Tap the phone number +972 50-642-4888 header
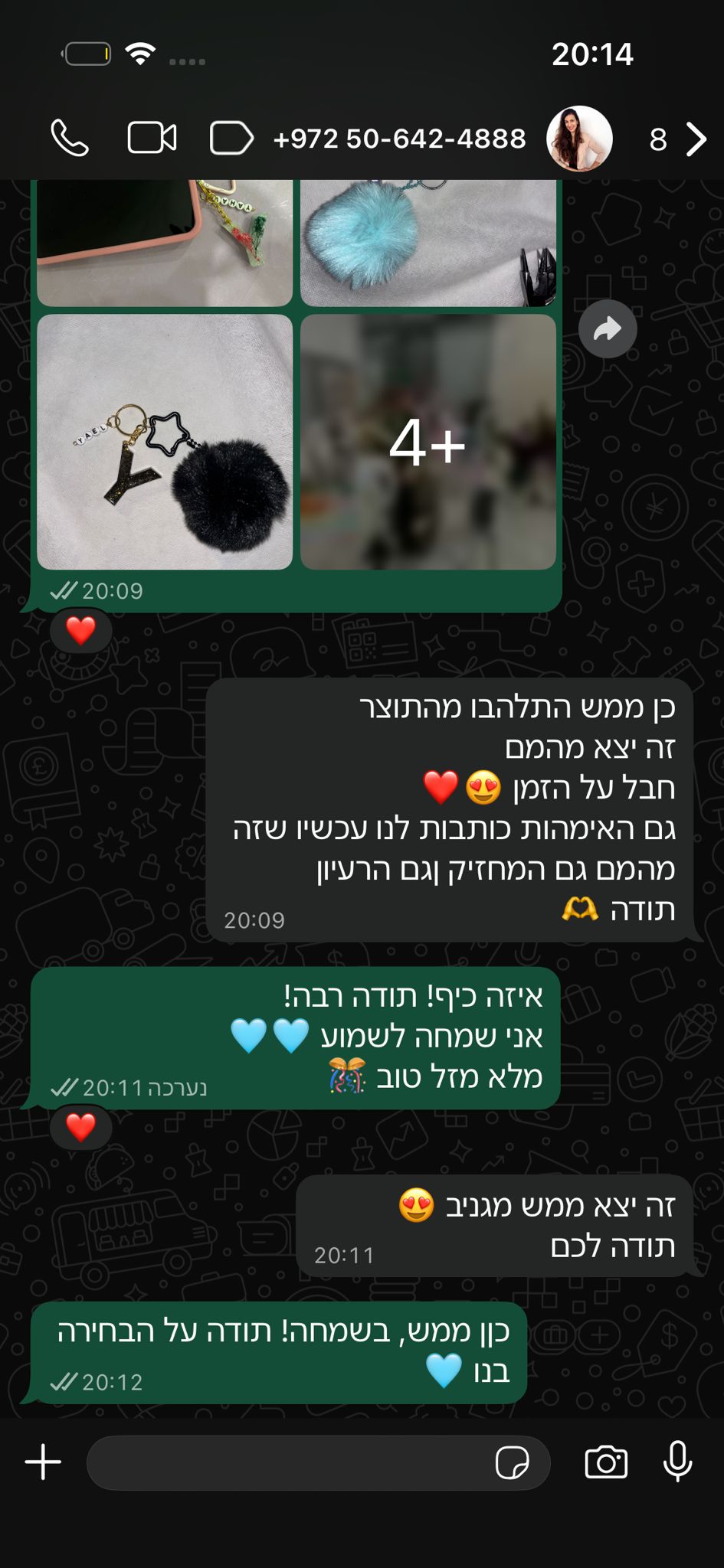724x1568 pixels. click(399, 139)
